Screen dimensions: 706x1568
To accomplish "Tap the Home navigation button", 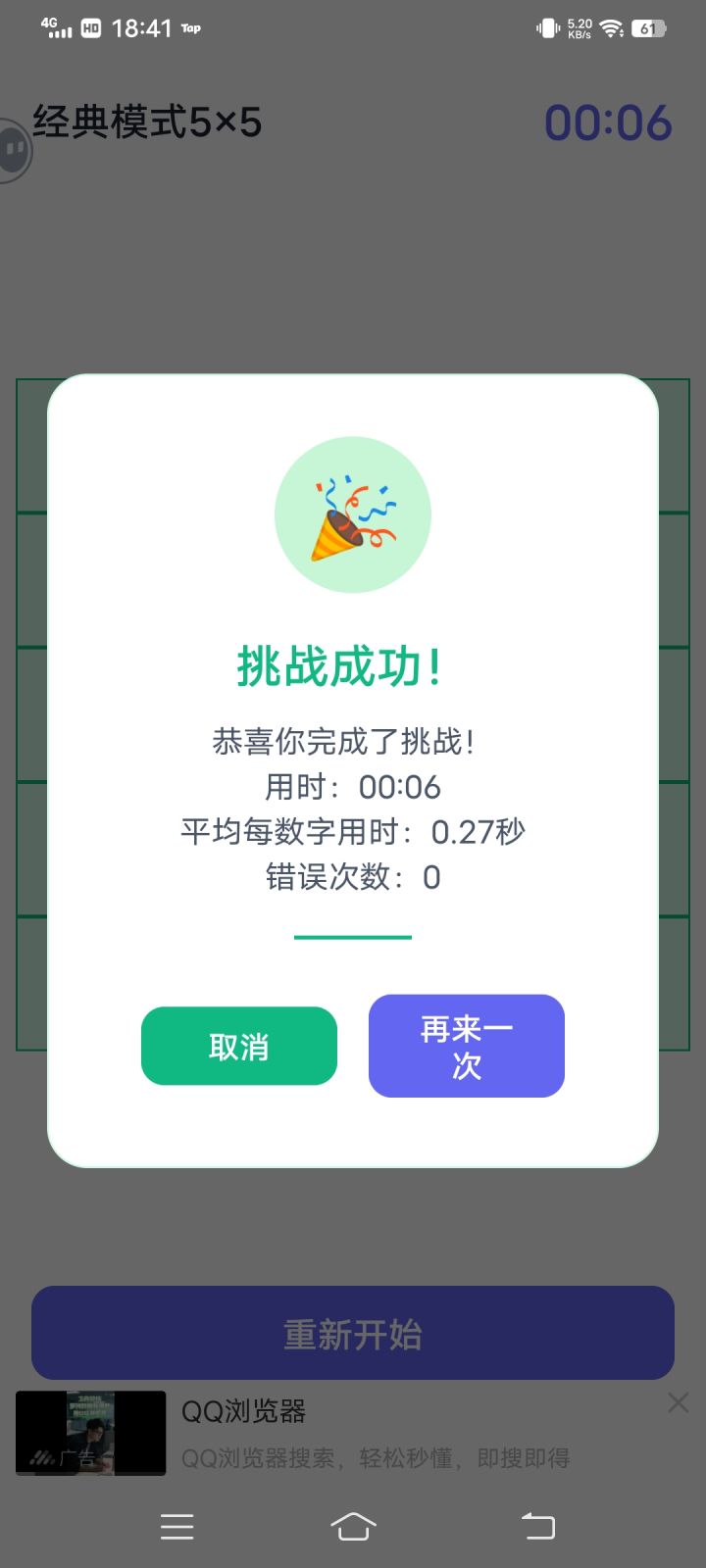I will 353,1526.
